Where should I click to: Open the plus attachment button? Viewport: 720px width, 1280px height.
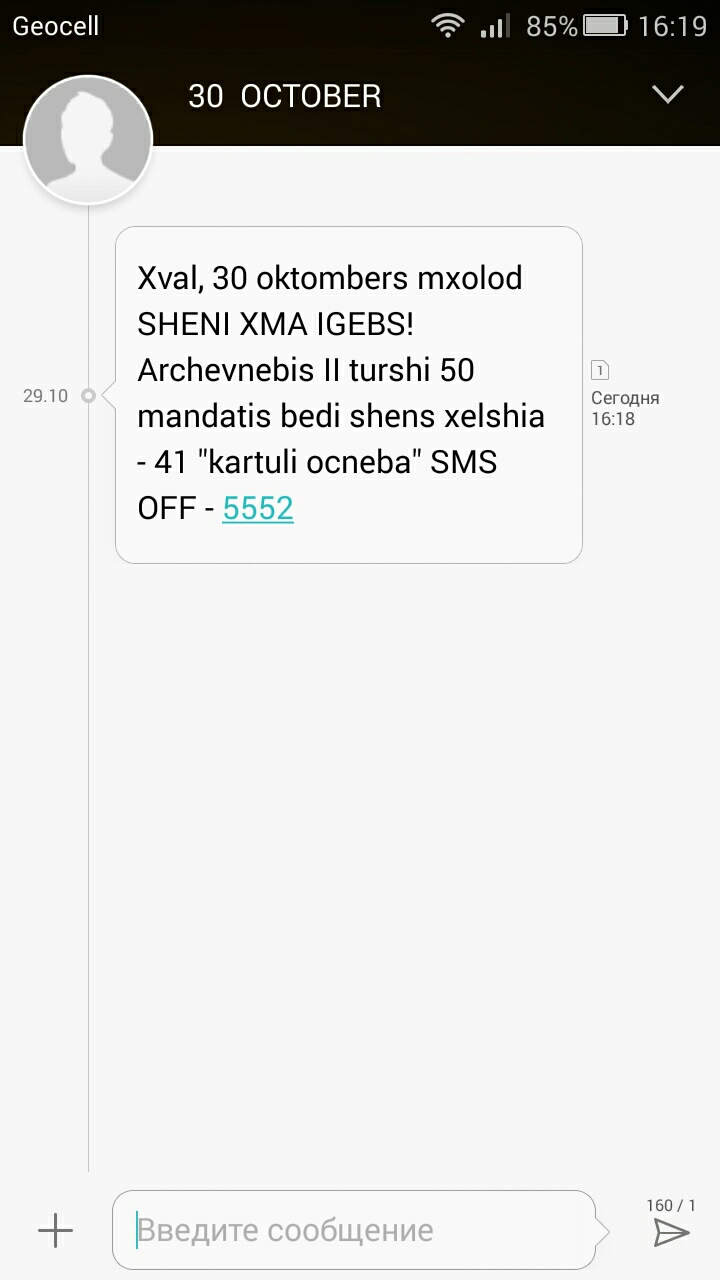pos(56,1230)
